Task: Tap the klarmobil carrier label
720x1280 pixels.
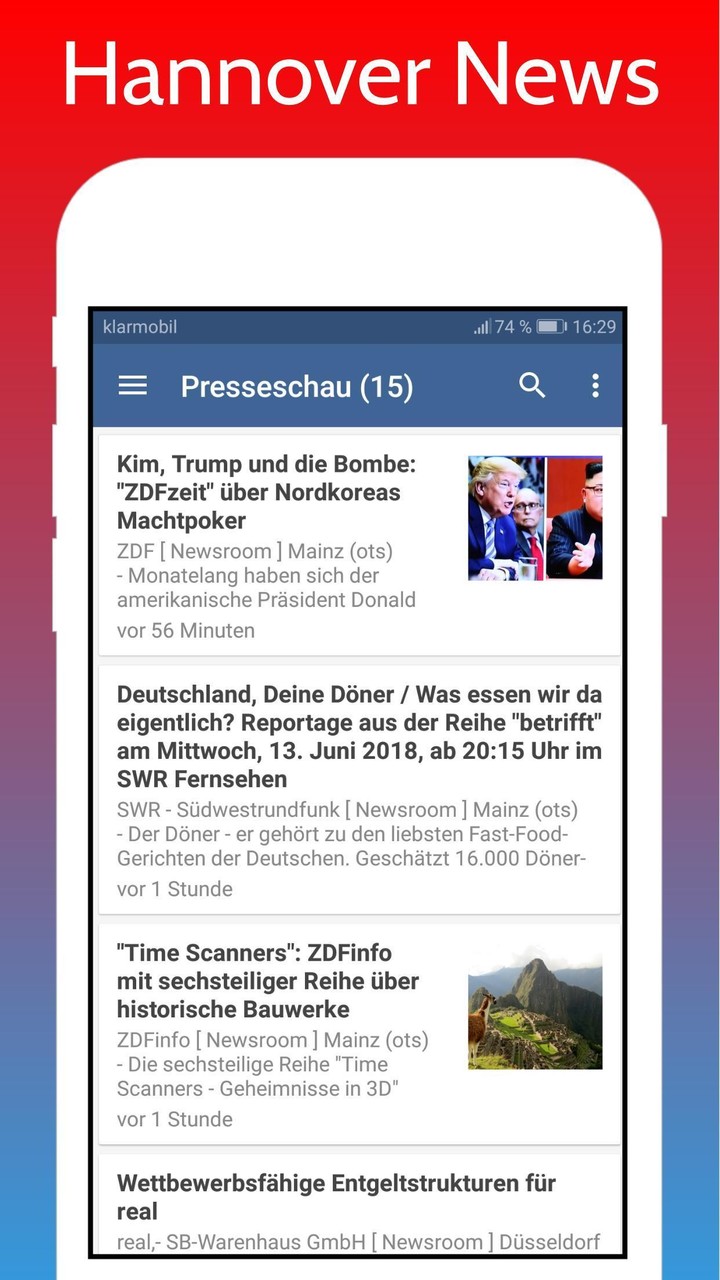Action: coord(140,327)
